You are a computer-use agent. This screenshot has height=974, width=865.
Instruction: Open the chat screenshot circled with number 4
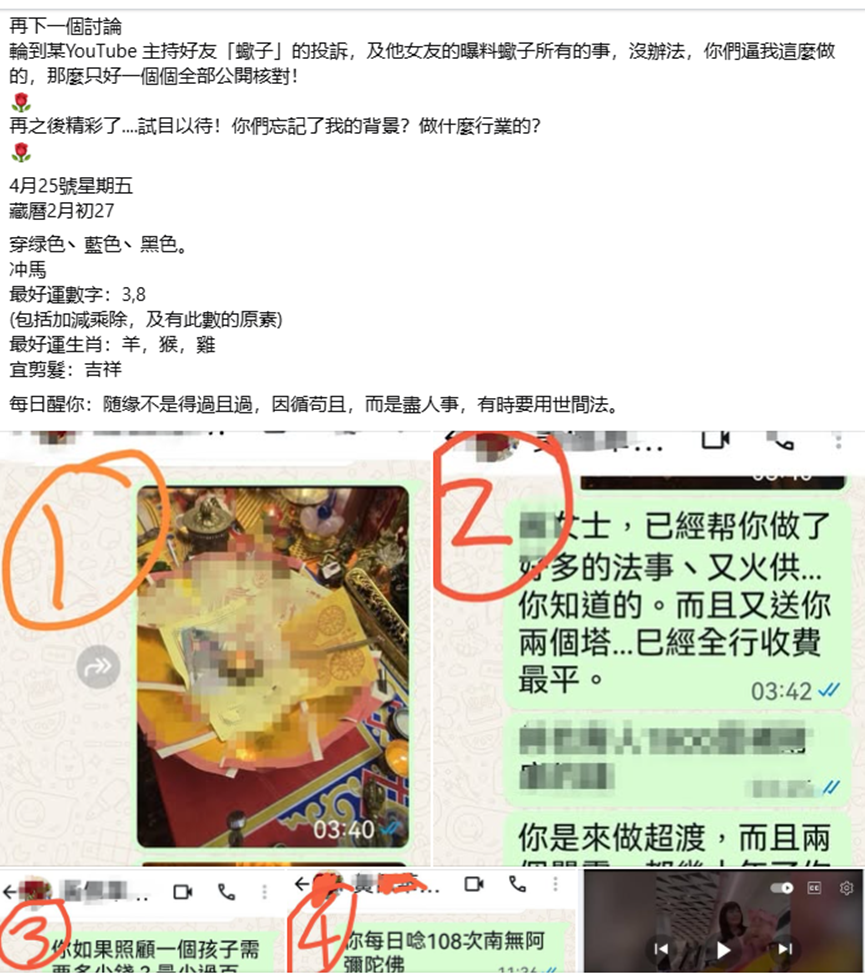(432, 922)
